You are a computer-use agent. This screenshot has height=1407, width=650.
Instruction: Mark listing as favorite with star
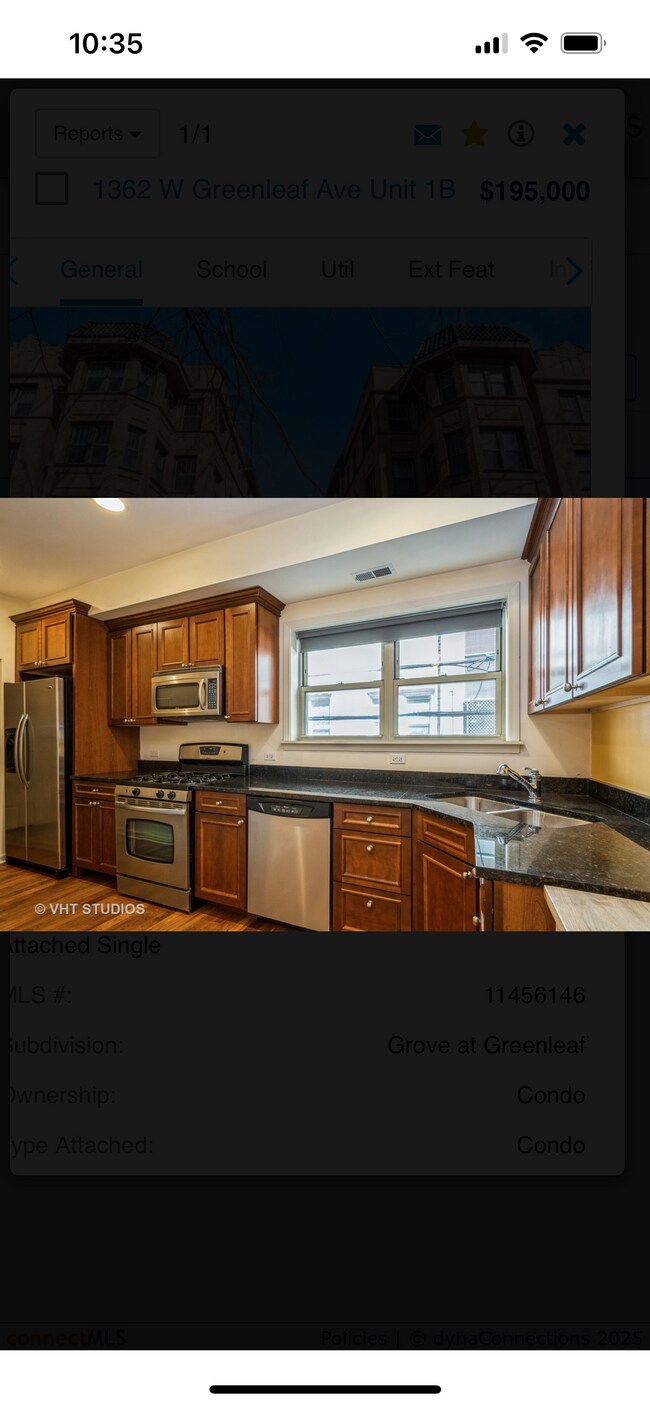pos(474,135)
